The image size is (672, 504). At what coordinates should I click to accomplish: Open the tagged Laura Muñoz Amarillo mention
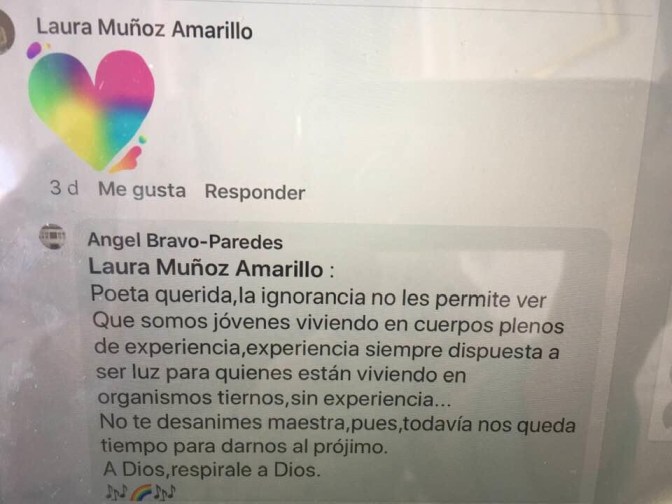pos(205,268)
